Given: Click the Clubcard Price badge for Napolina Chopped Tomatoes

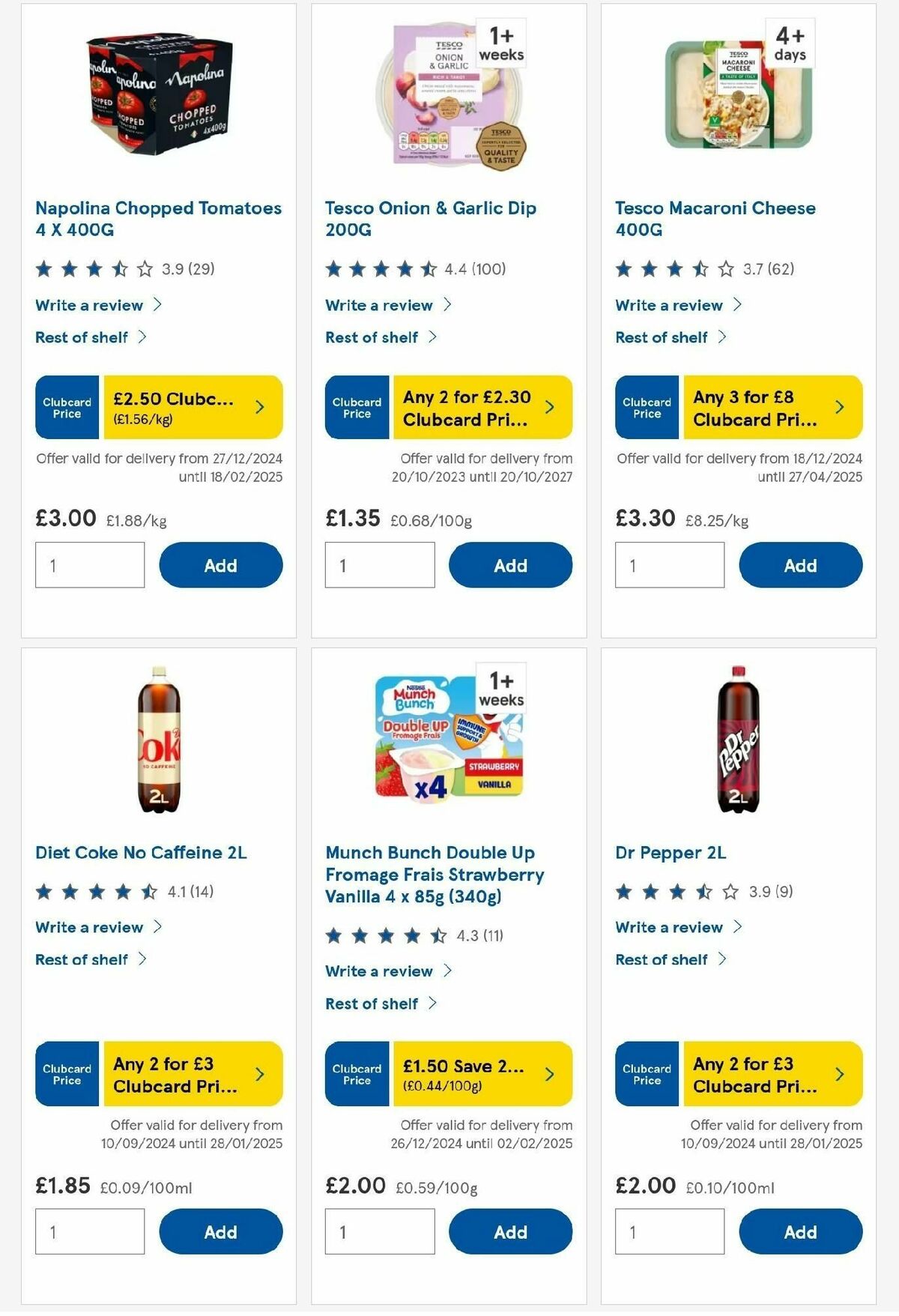Looking at the screenshot, I should point(66,407).
